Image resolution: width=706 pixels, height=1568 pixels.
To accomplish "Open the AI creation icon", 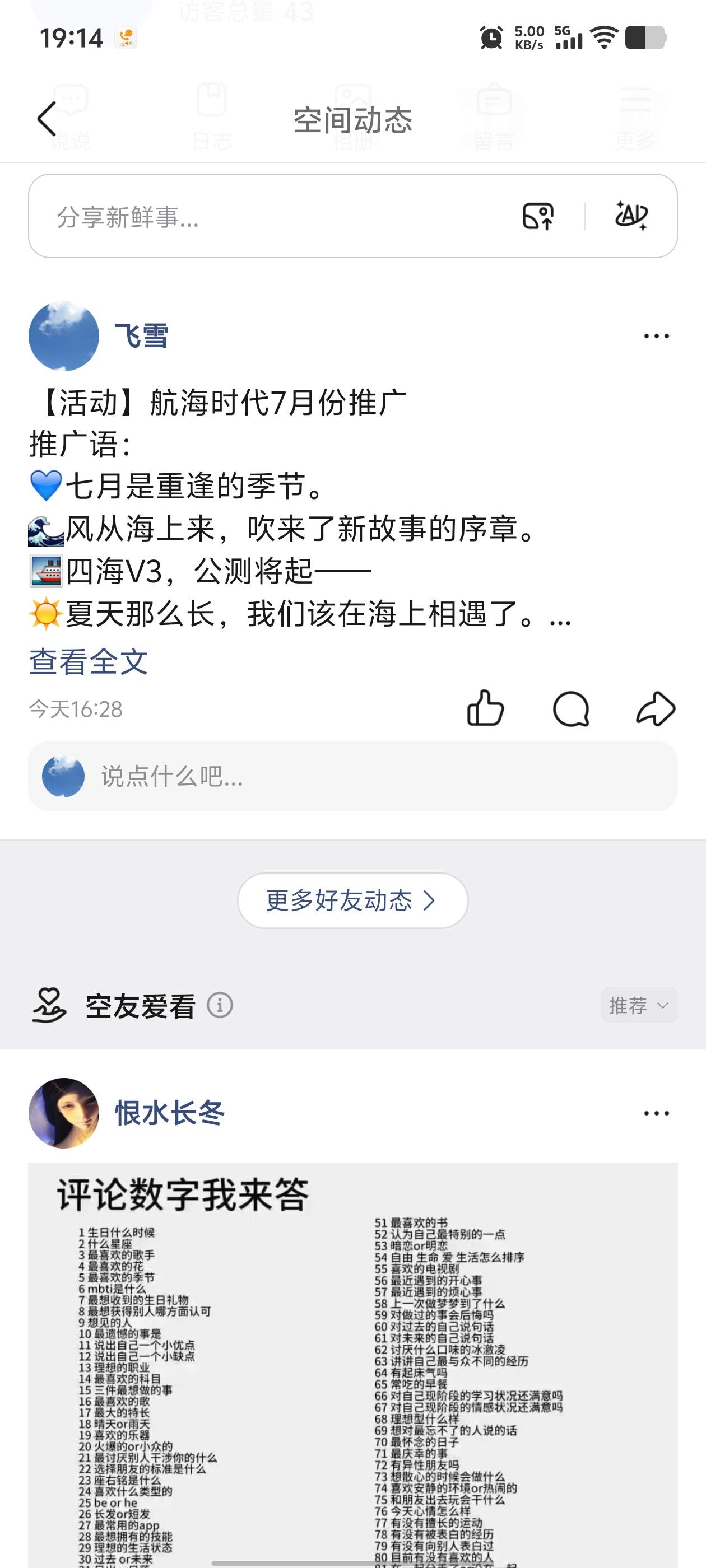I will [x=631, y=216].
